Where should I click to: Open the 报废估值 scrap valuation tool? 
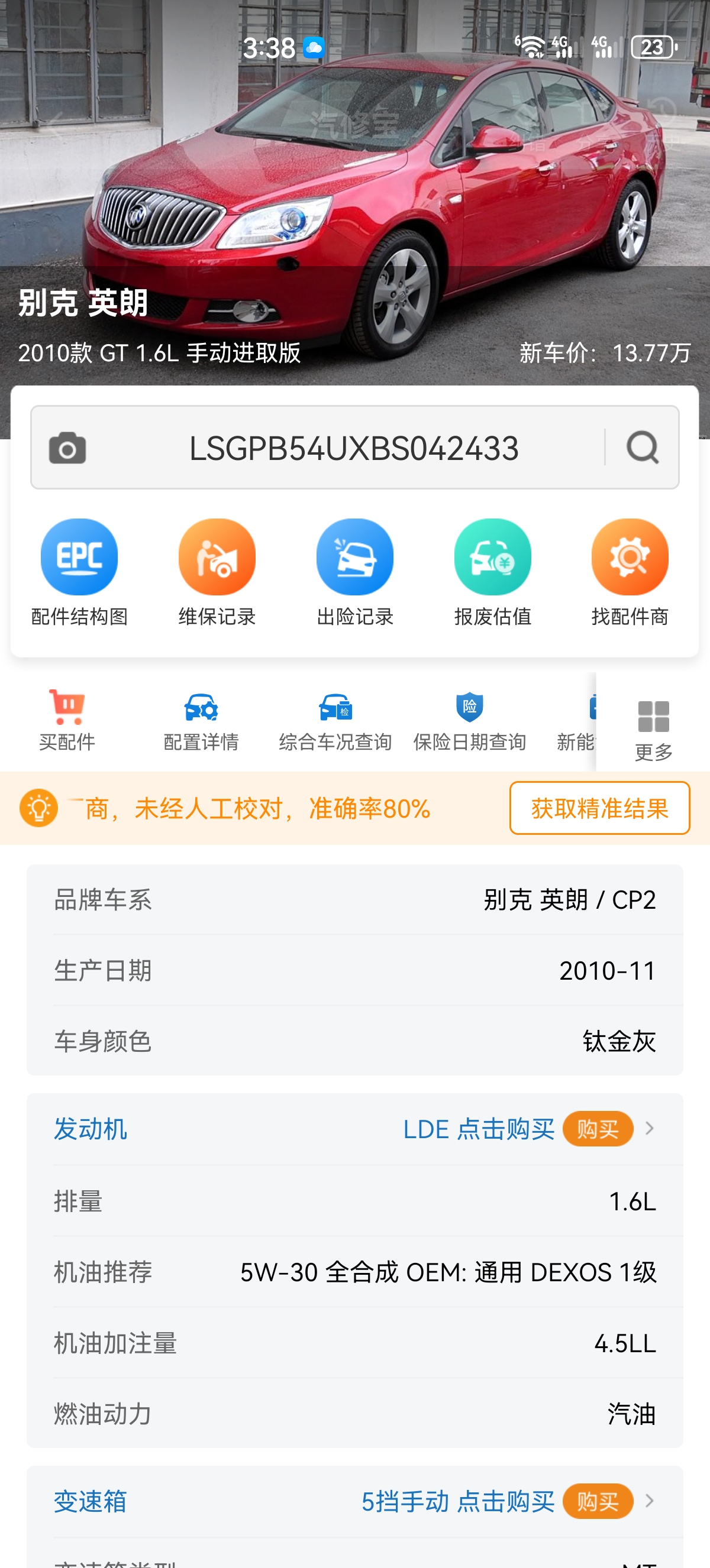[493, 572]
